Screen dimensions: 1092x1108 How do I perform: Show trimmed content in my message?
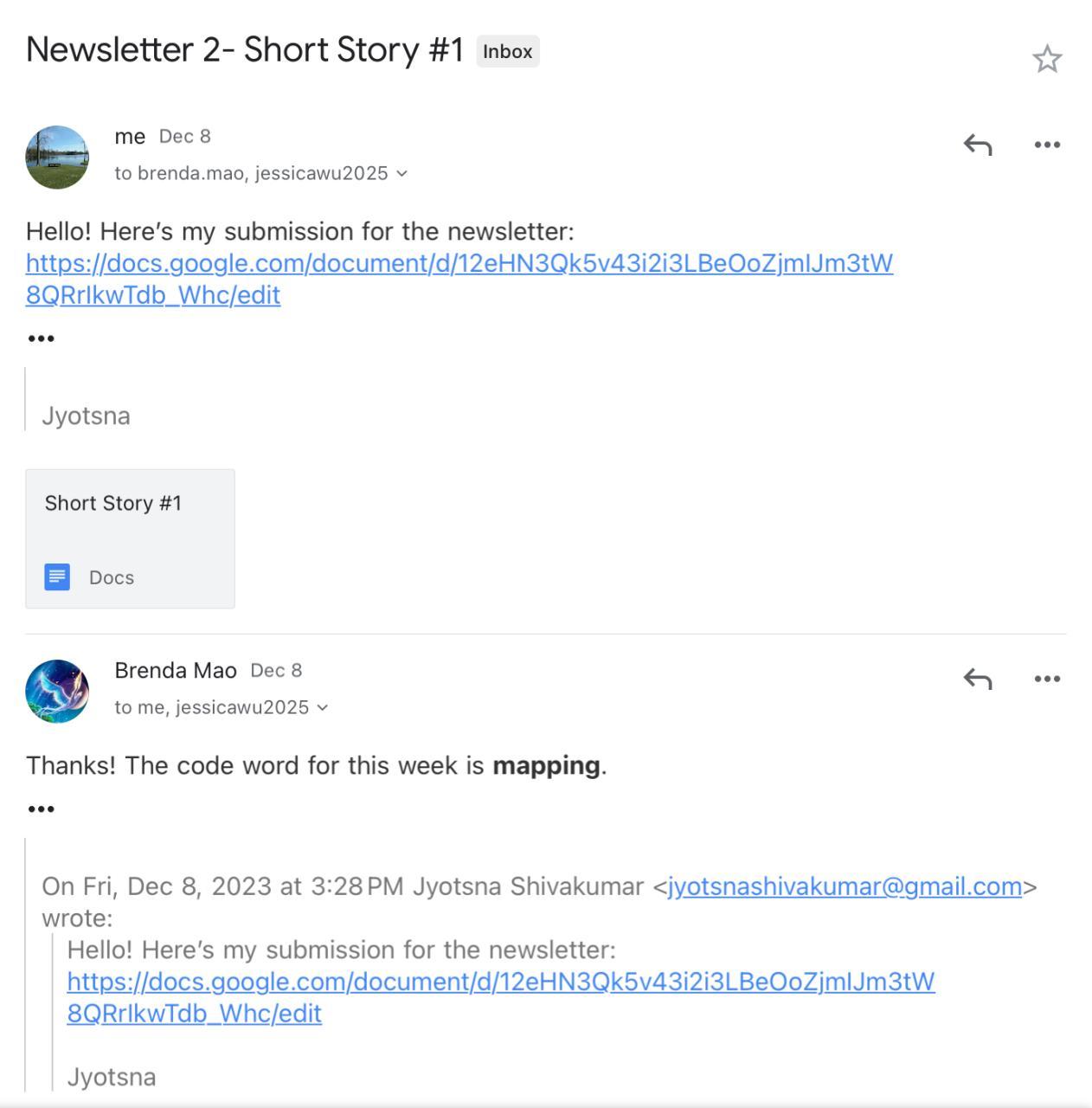point(41,338)
